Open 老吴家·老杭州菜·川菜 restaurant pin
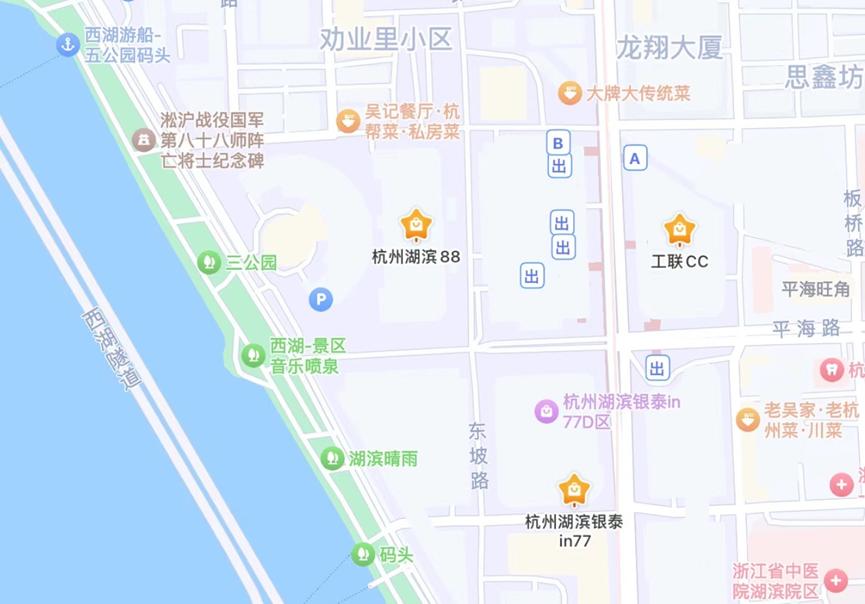This screenshot has height=604, width=865. (x=747, y=420)
